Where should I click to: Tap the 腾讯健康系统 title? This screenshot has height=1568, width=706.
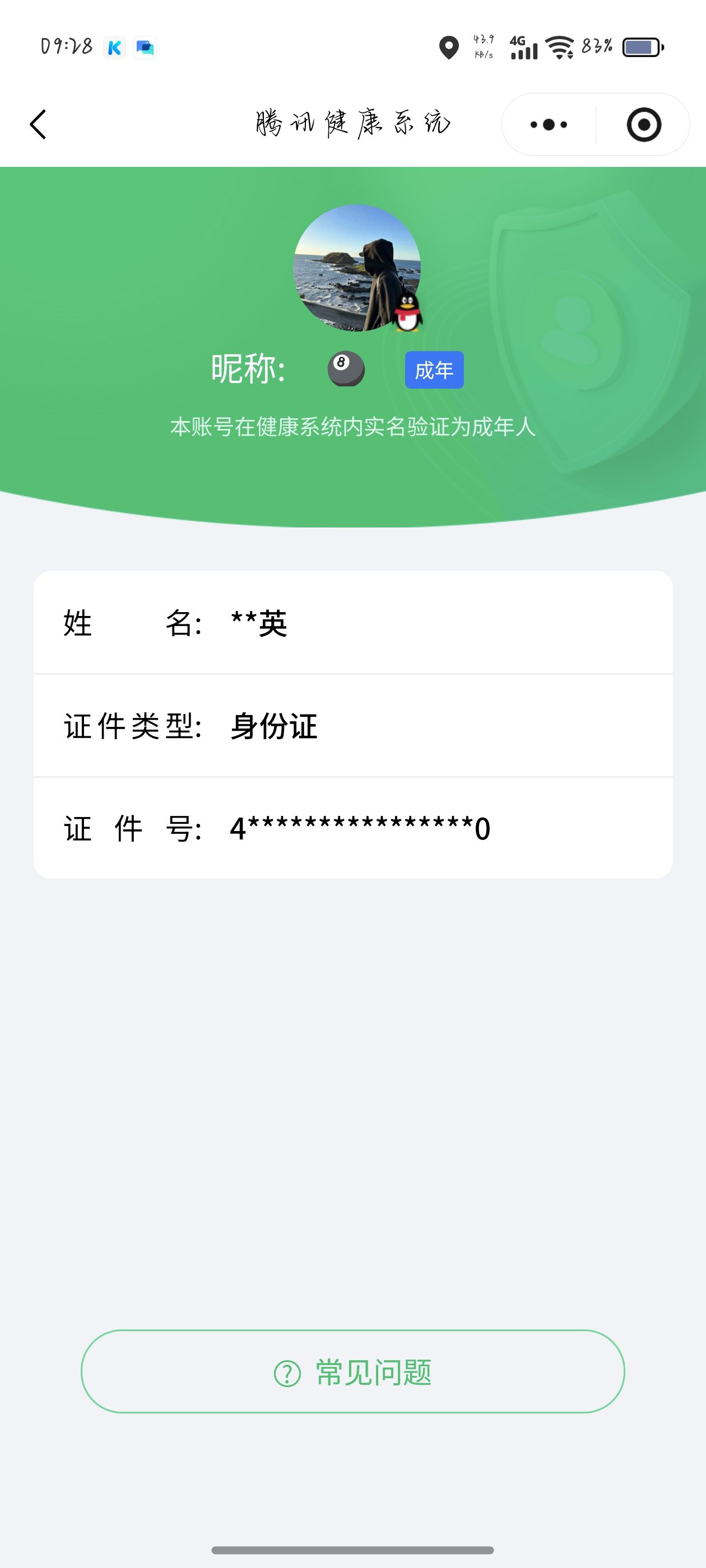[x=352, y=122]
